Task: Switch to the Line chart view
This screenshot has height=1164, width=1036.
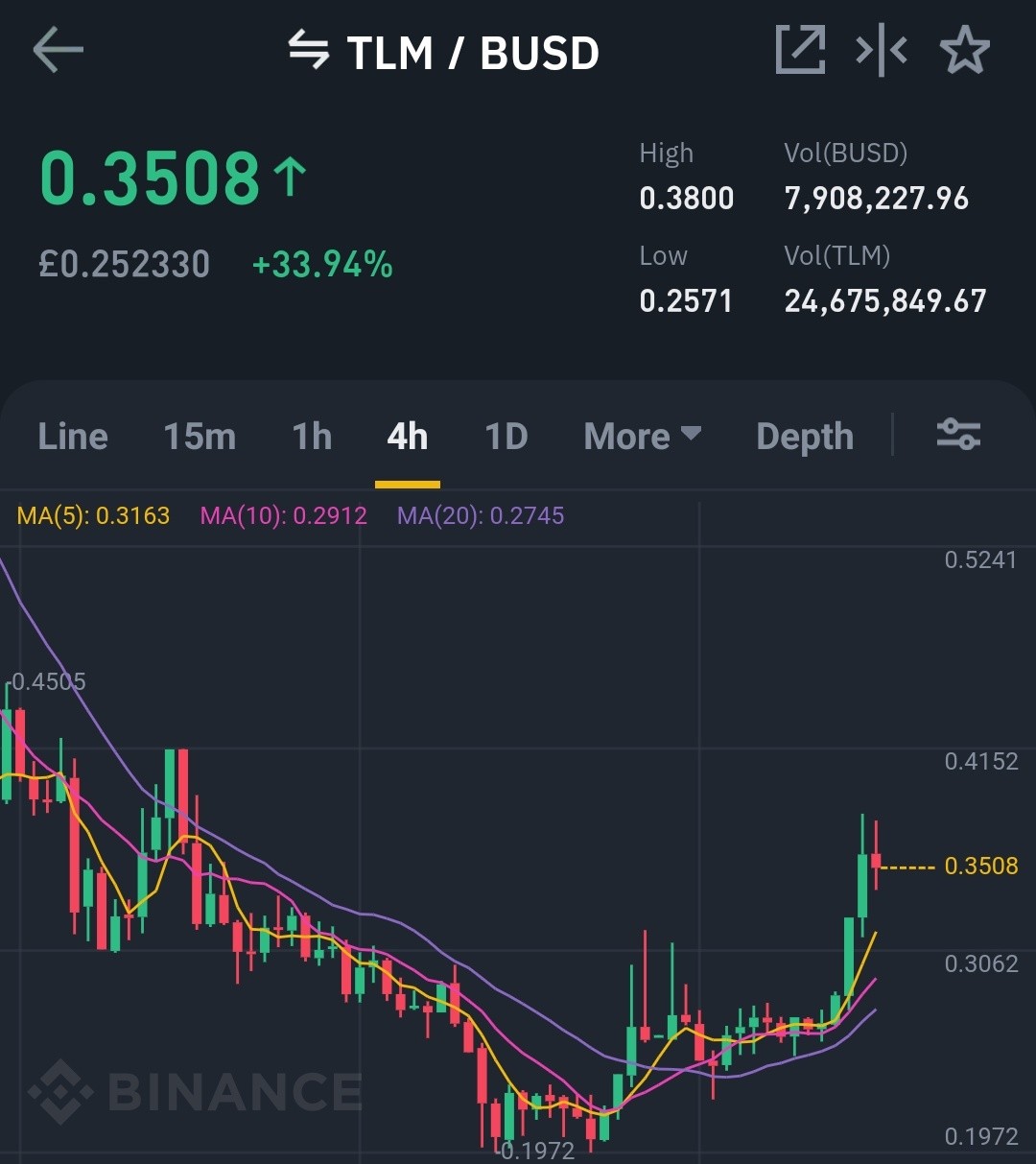Action: pos(73,437)
